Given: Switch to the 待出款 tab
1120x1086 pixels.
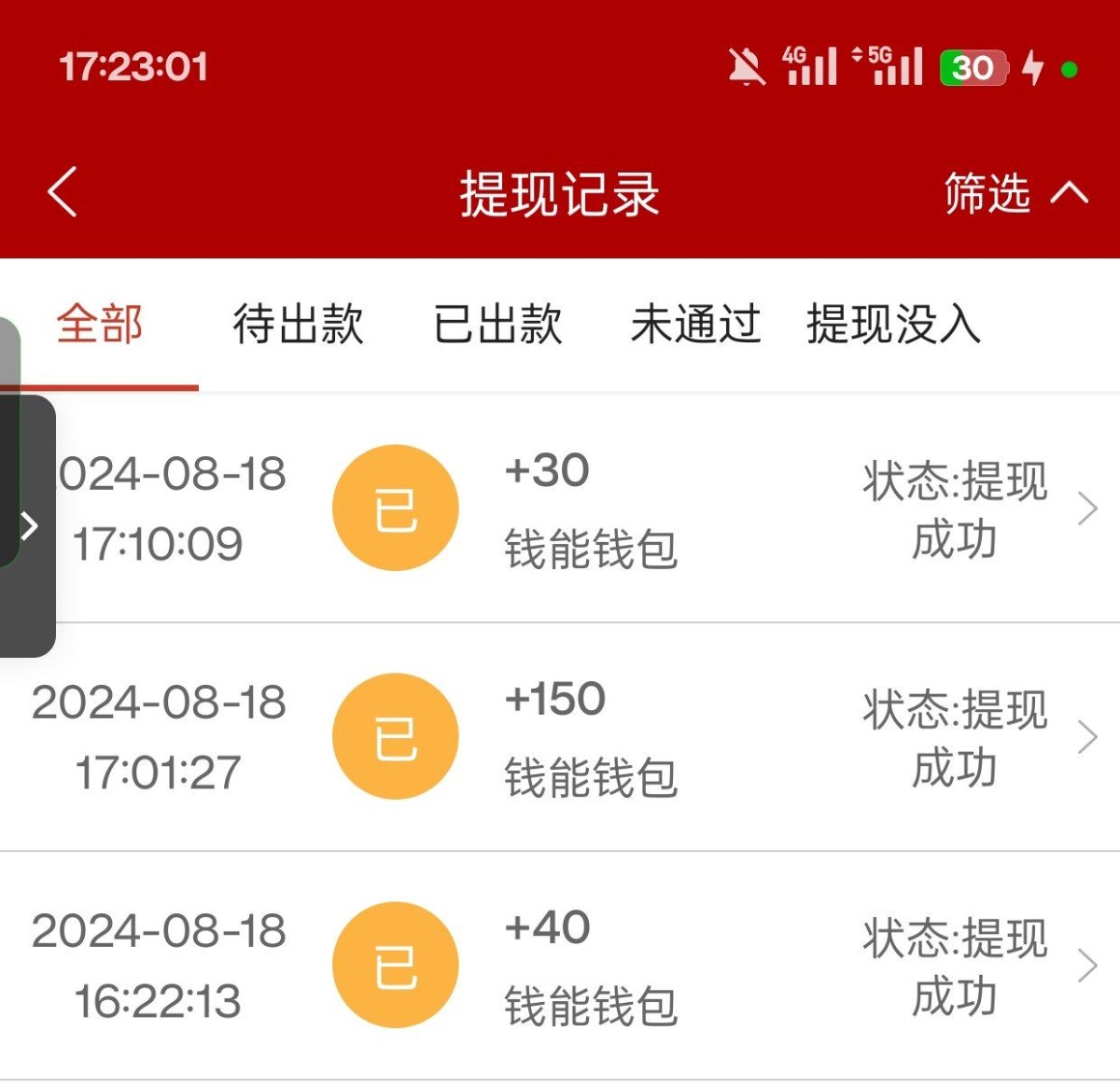Looking at the screenshot, I should (298, 325).
